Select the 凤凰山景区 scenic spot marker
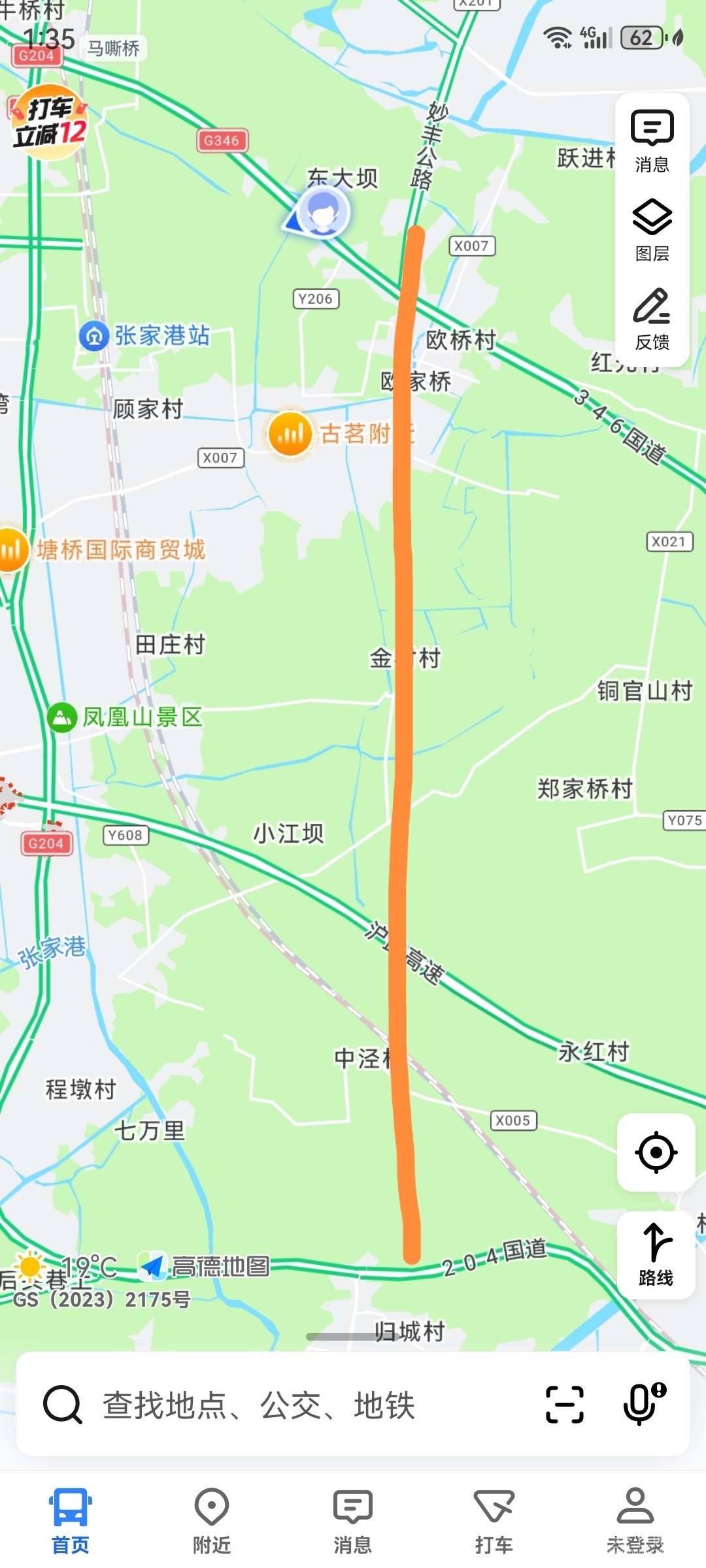 tap(62, 717)
